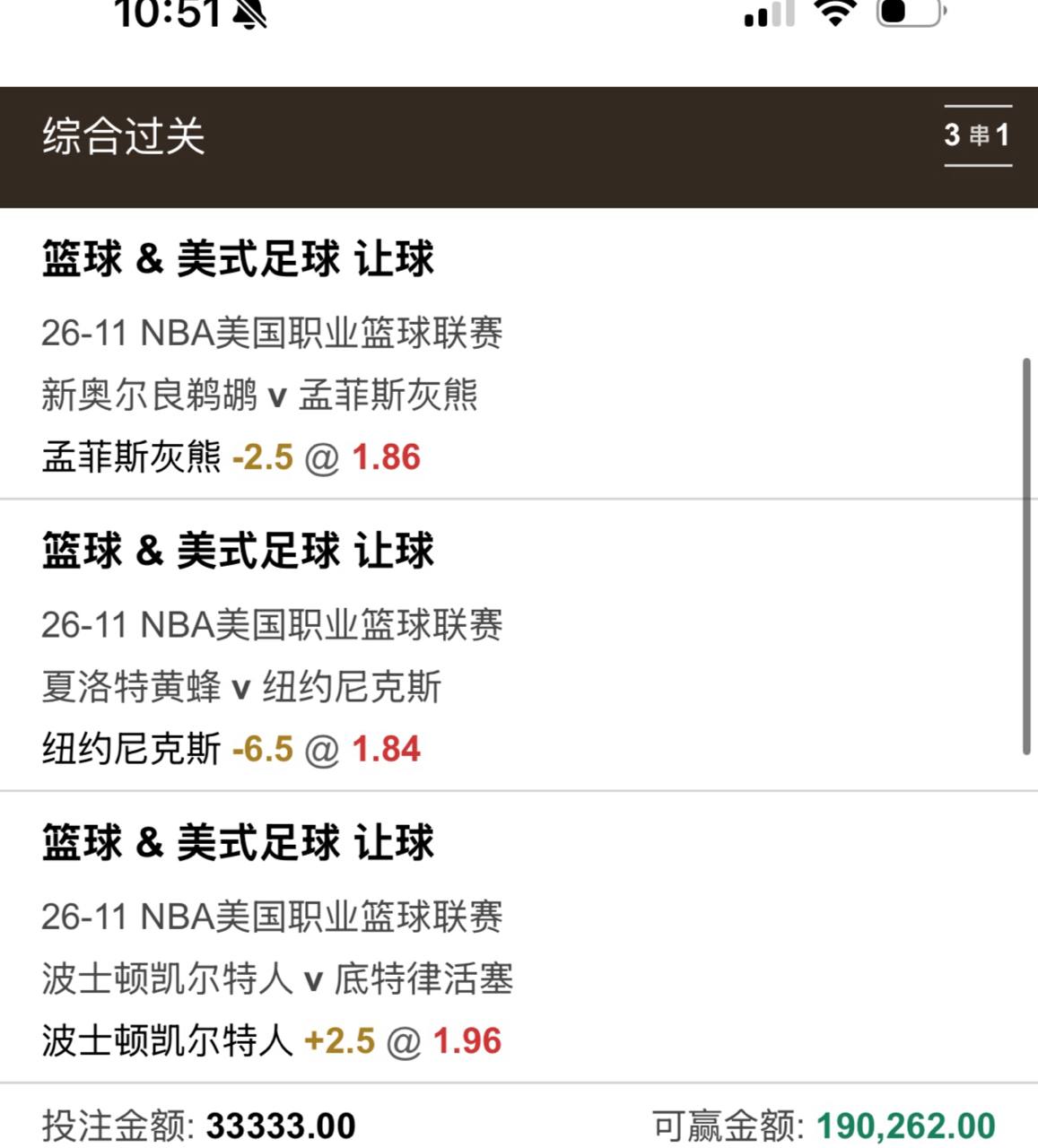This screenshot has height=1148, width=1038.
Task: Tap the 3串1 parlay type badge
Action: (x=977, y=135)
